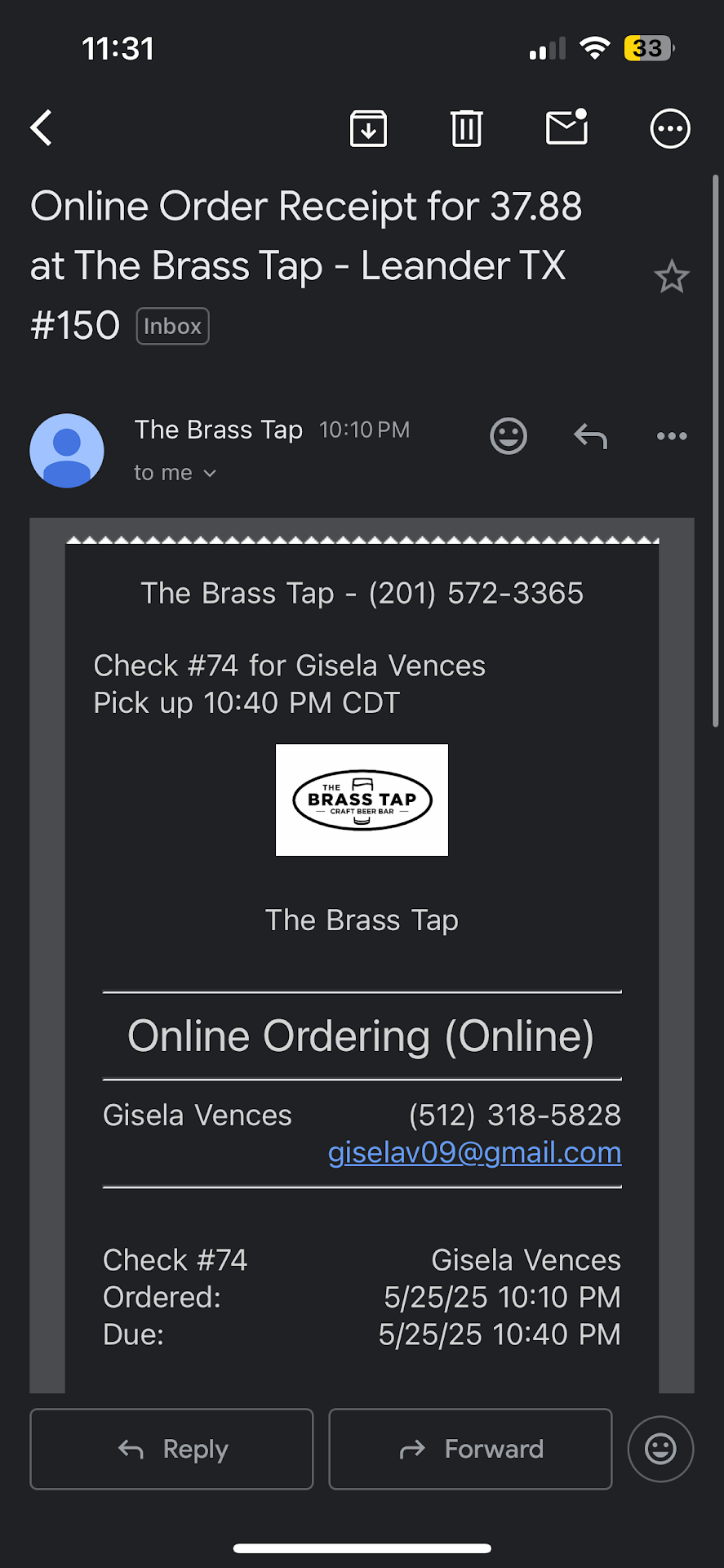This screenshot has height=1568, width=724.
Task: Forward this receipt email
Action: (x=470, y=1449)
